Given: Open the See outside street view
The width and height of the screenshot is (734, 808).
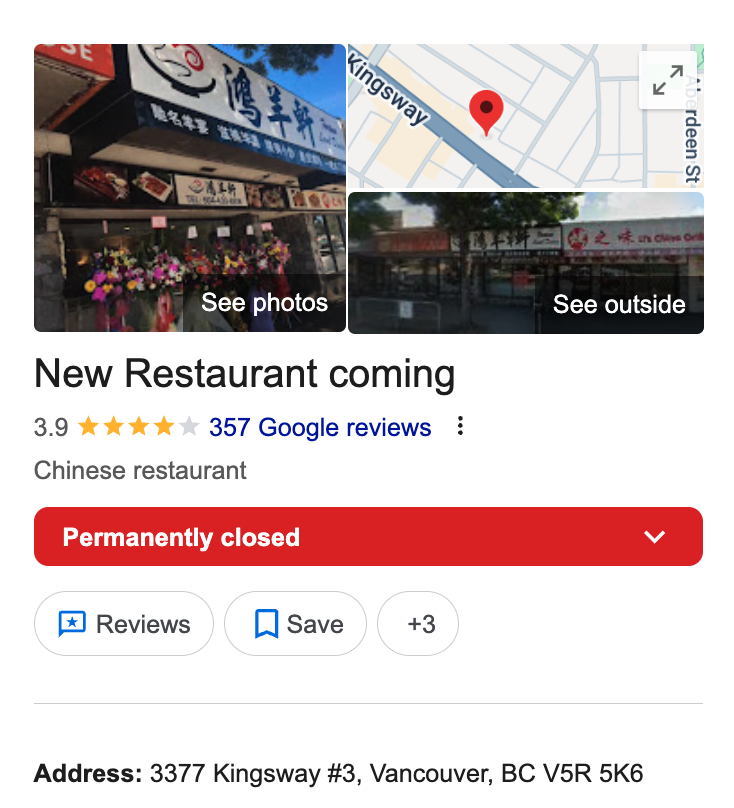Looking at the screenshot, I should (x=525, y=263).
